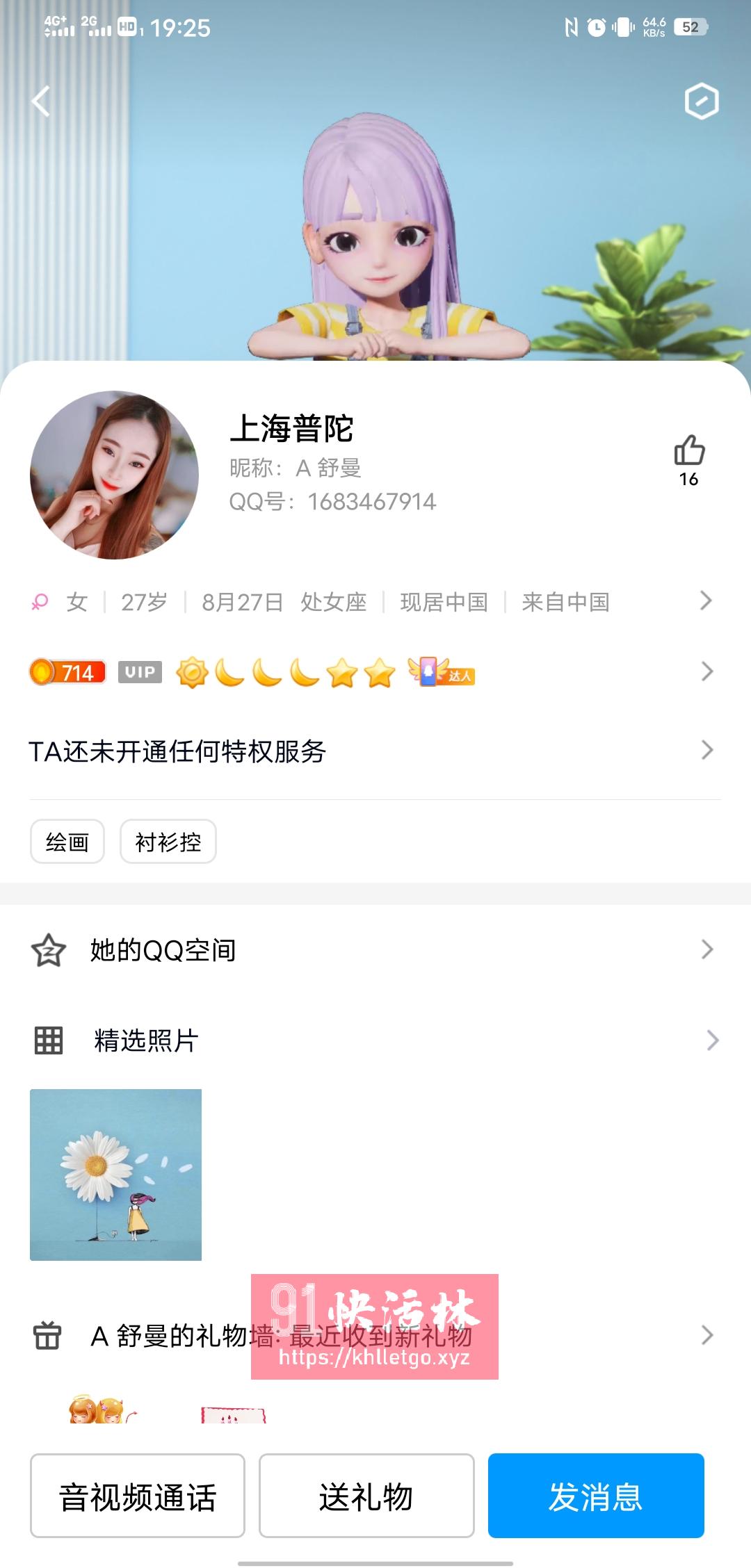Tap the VIP badge to toggle membership view

(x=139, y=671)
